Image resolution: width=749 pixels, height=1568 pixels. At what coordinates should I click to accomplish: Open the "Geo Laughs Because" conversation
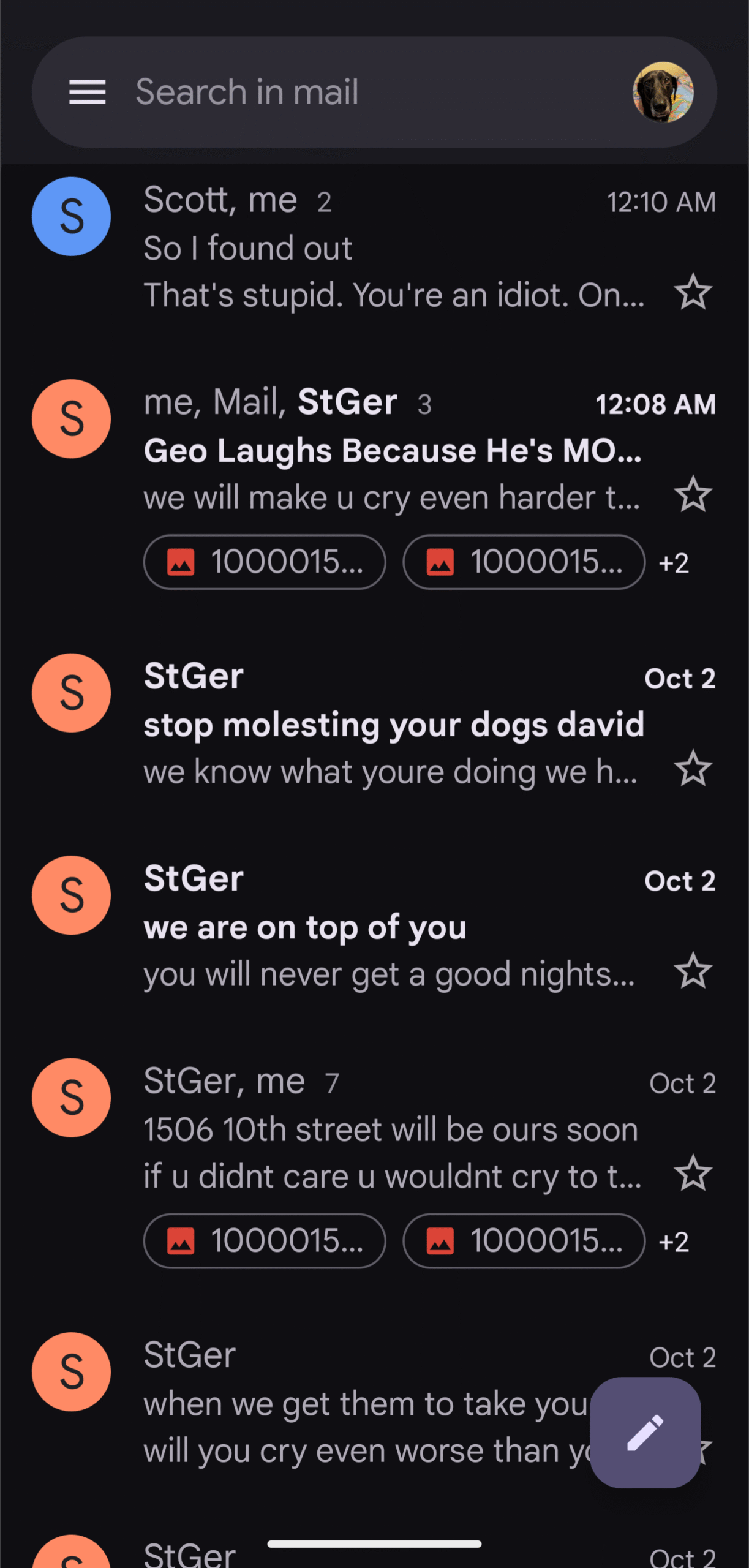coord(392,451)
